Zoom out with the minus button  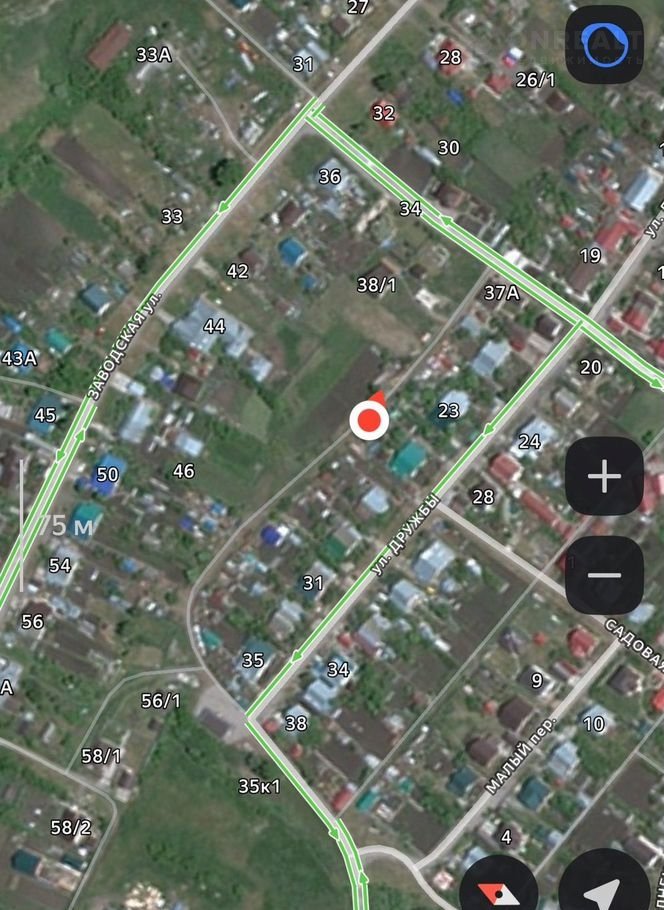pos(604,575)
